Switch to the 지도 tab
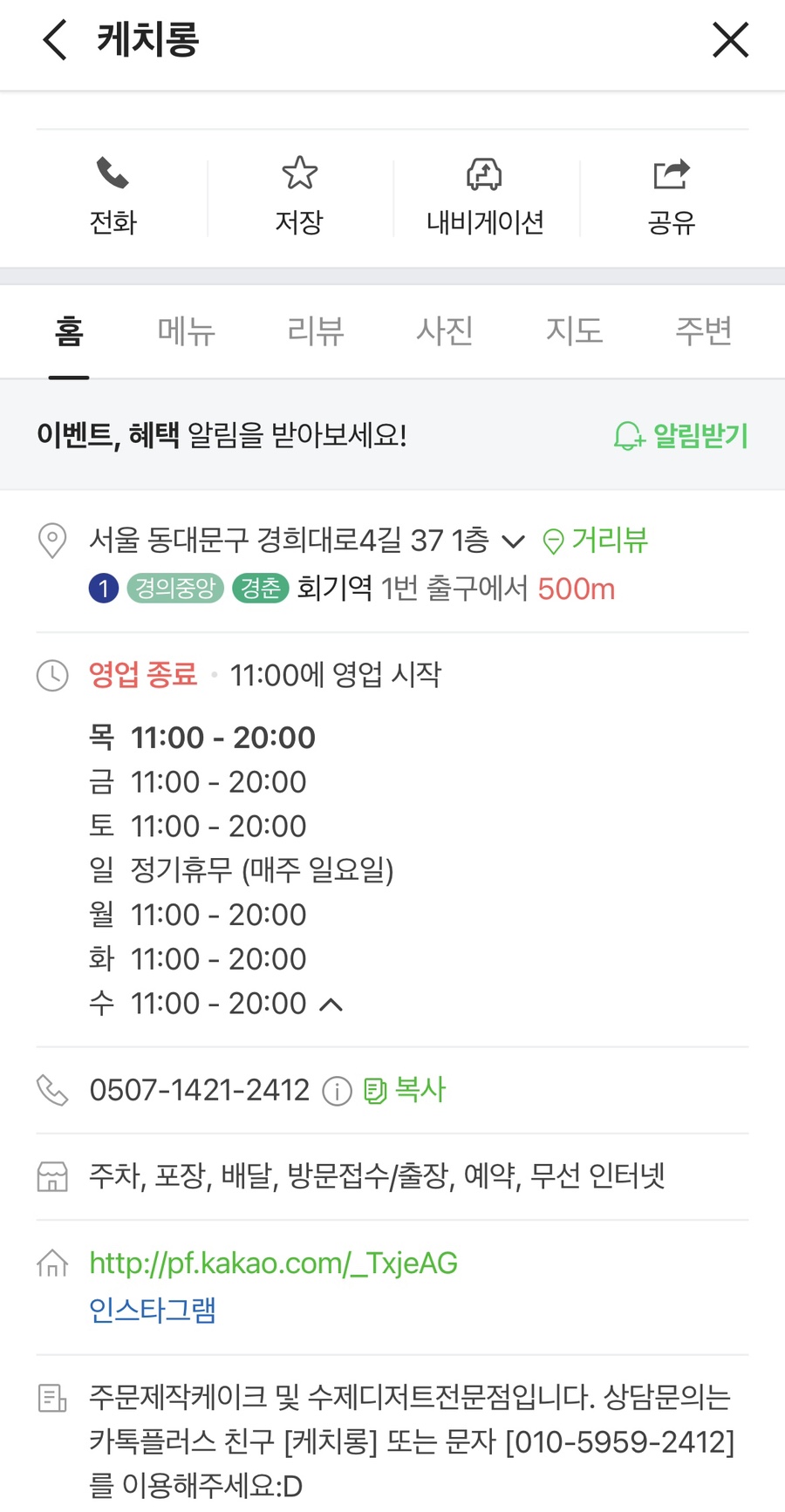 click(x=574, y=331)
